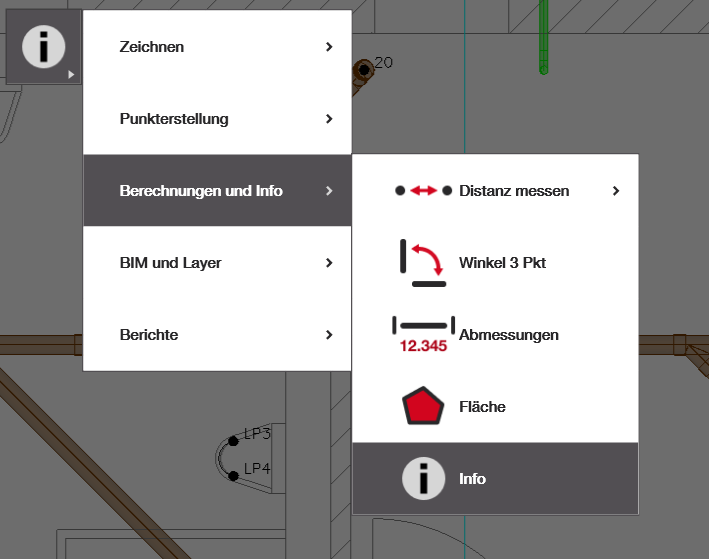This screenshot has height=559, width=709.
Task: Show the Berichte submenu
Action: click(217, 335)
